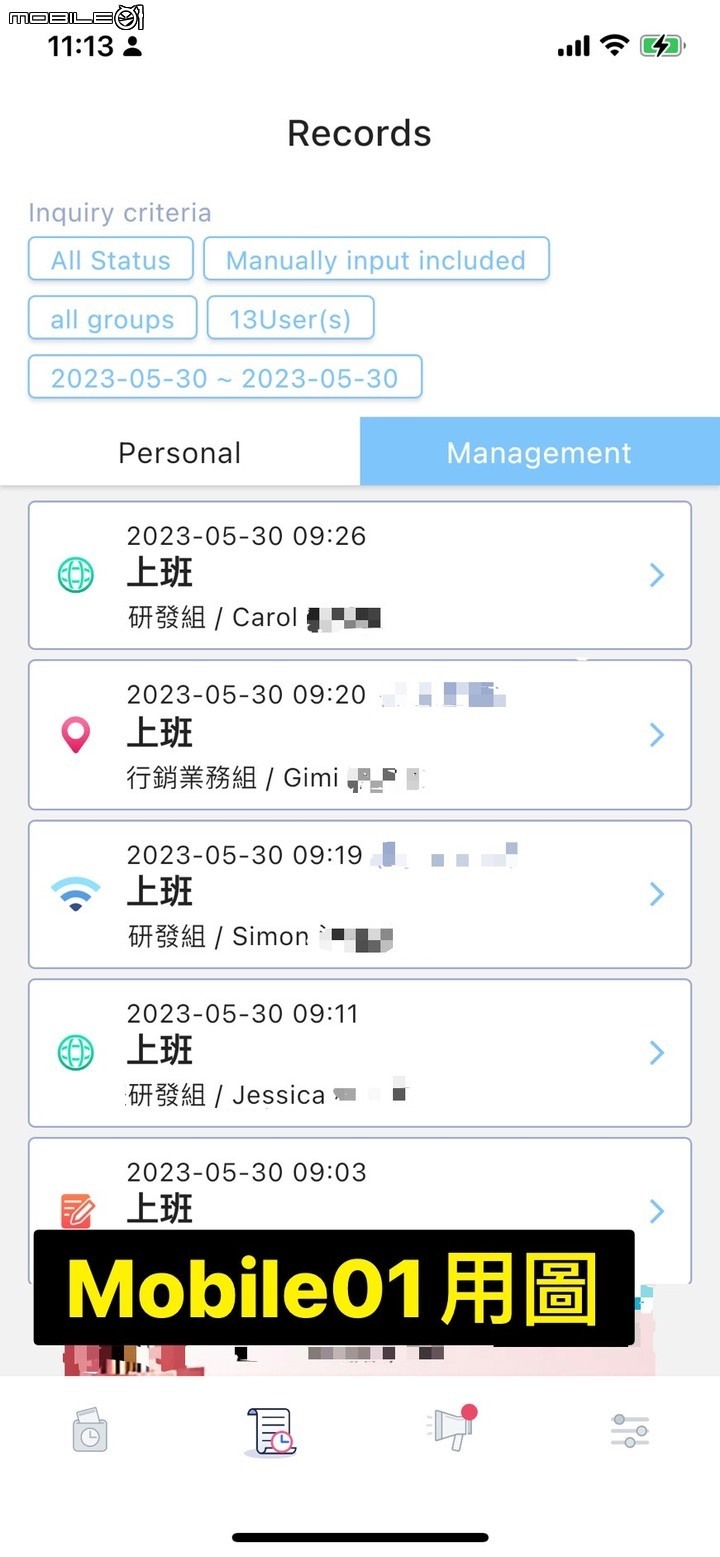Viewport: 720px width, 1557px height.
Task: Open the announcements megaphone tab
Action: coord(451,1428)
